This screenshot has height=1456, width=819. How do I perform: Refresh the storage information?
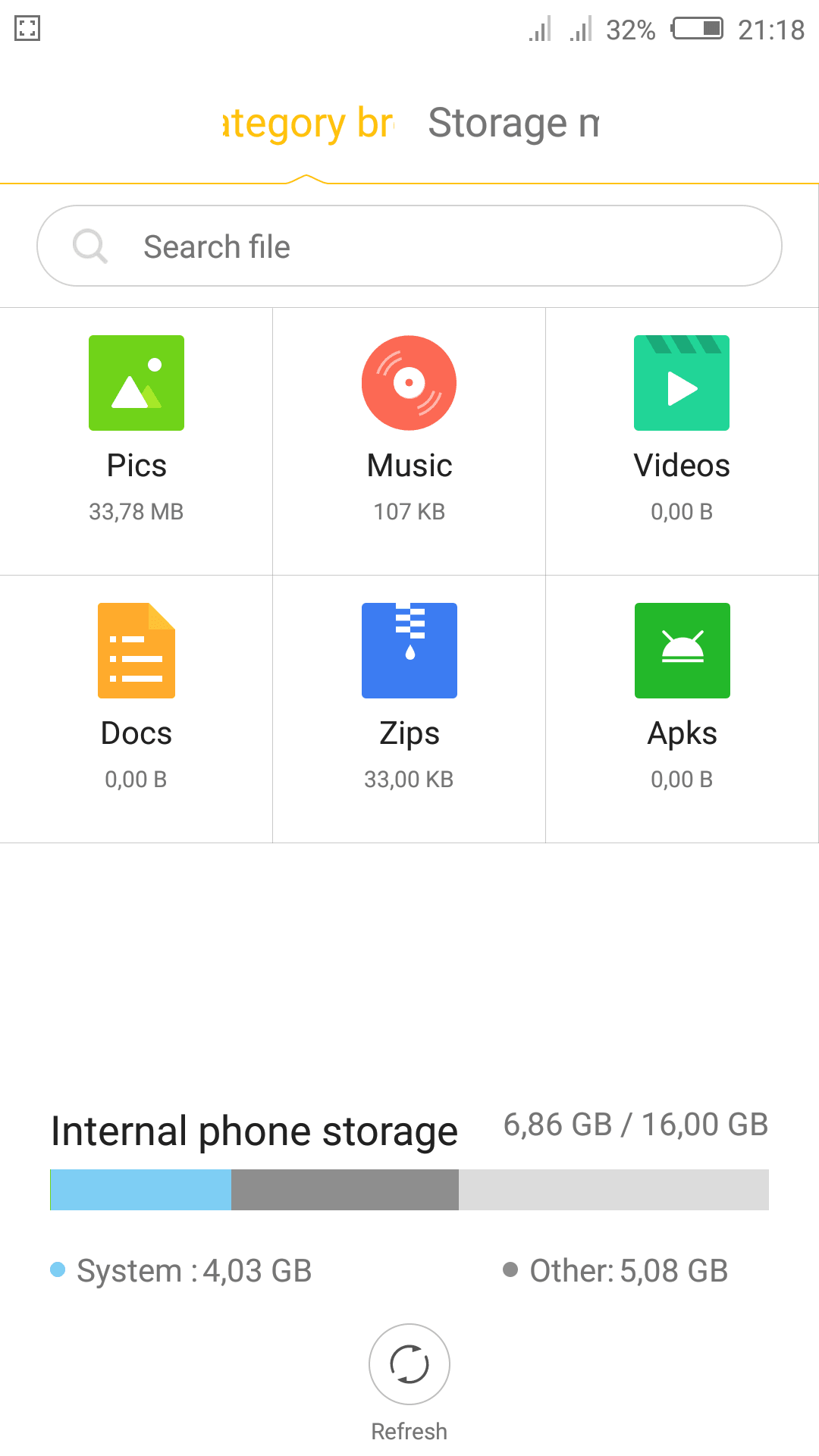[x=409, y=1382]
